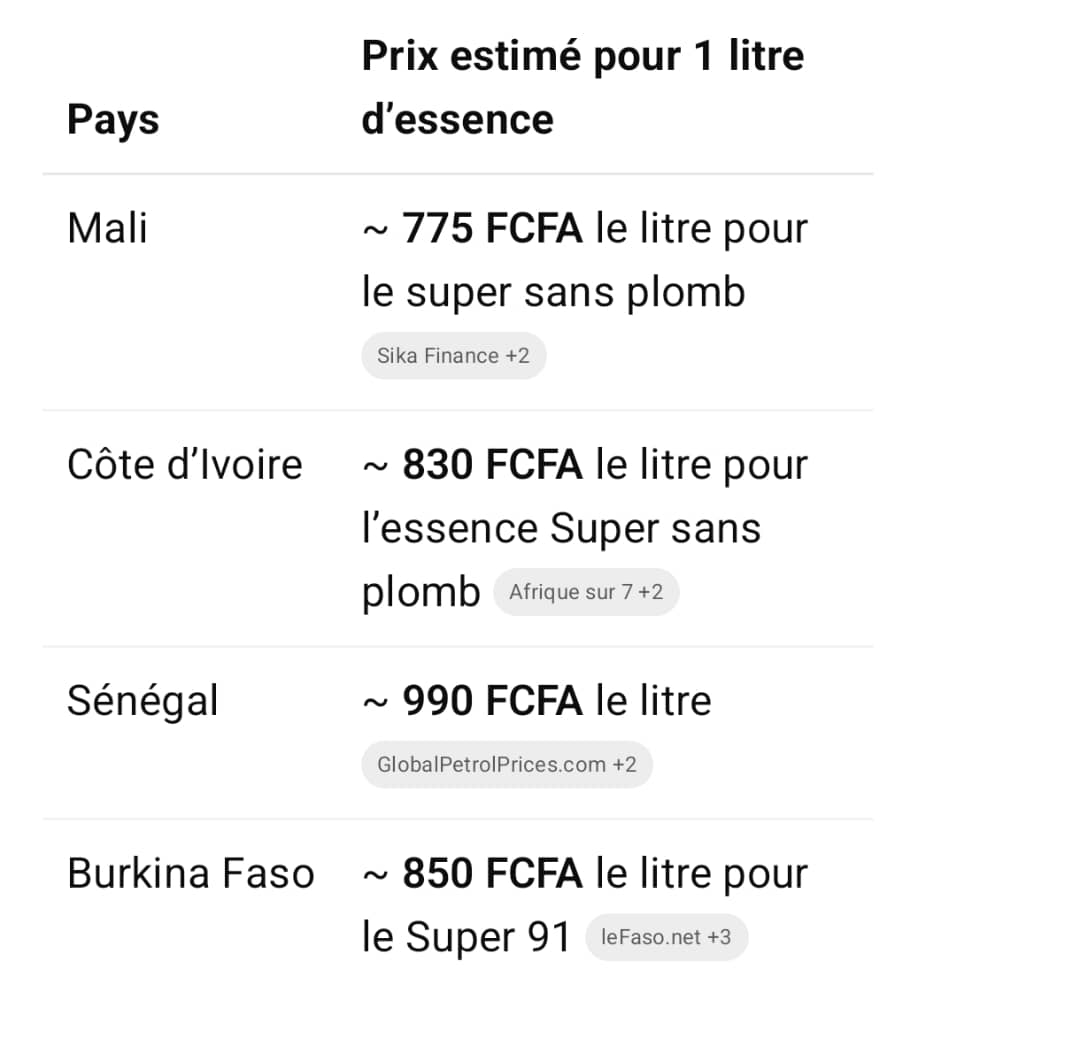Open the Afrique sur 7 source chip
The width and height of the screenshot is (1080, 1054).
(x=585, y=592)
